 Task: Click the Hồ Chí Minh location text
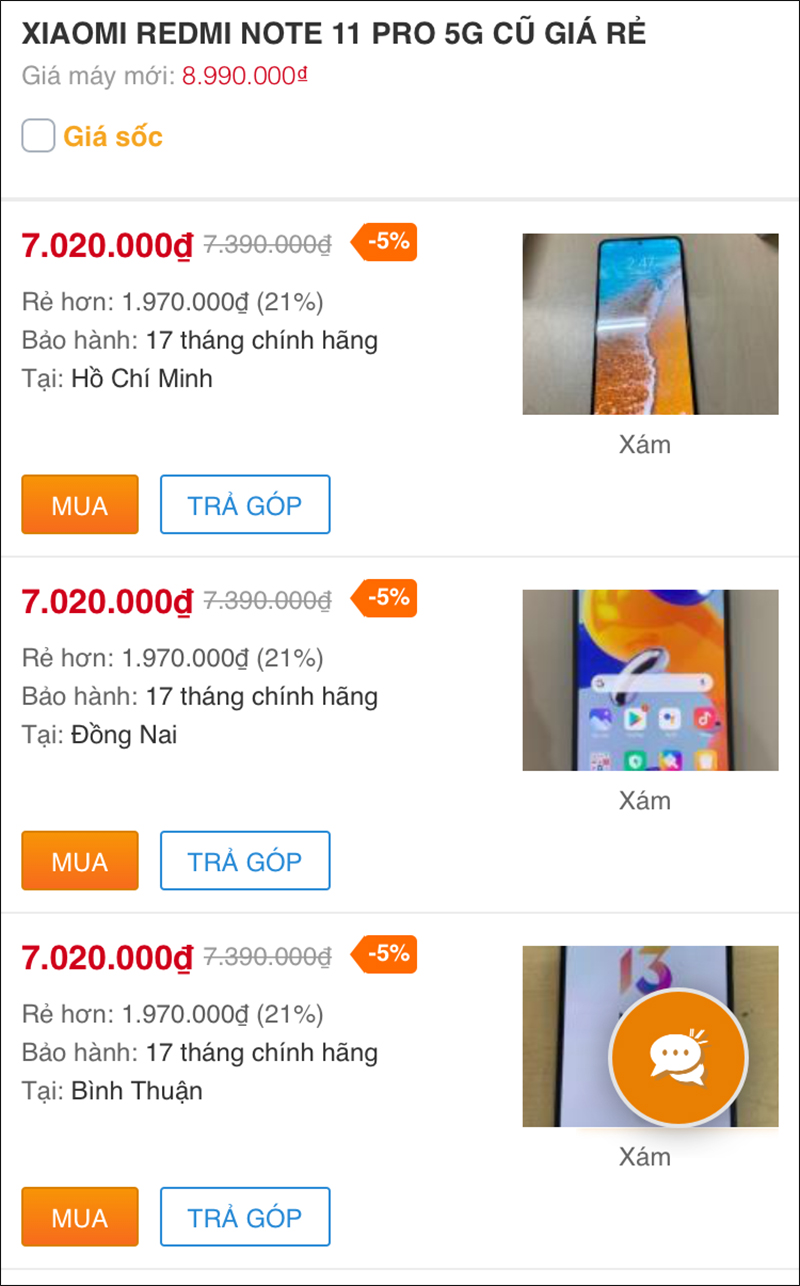click(x=141, y=379)
